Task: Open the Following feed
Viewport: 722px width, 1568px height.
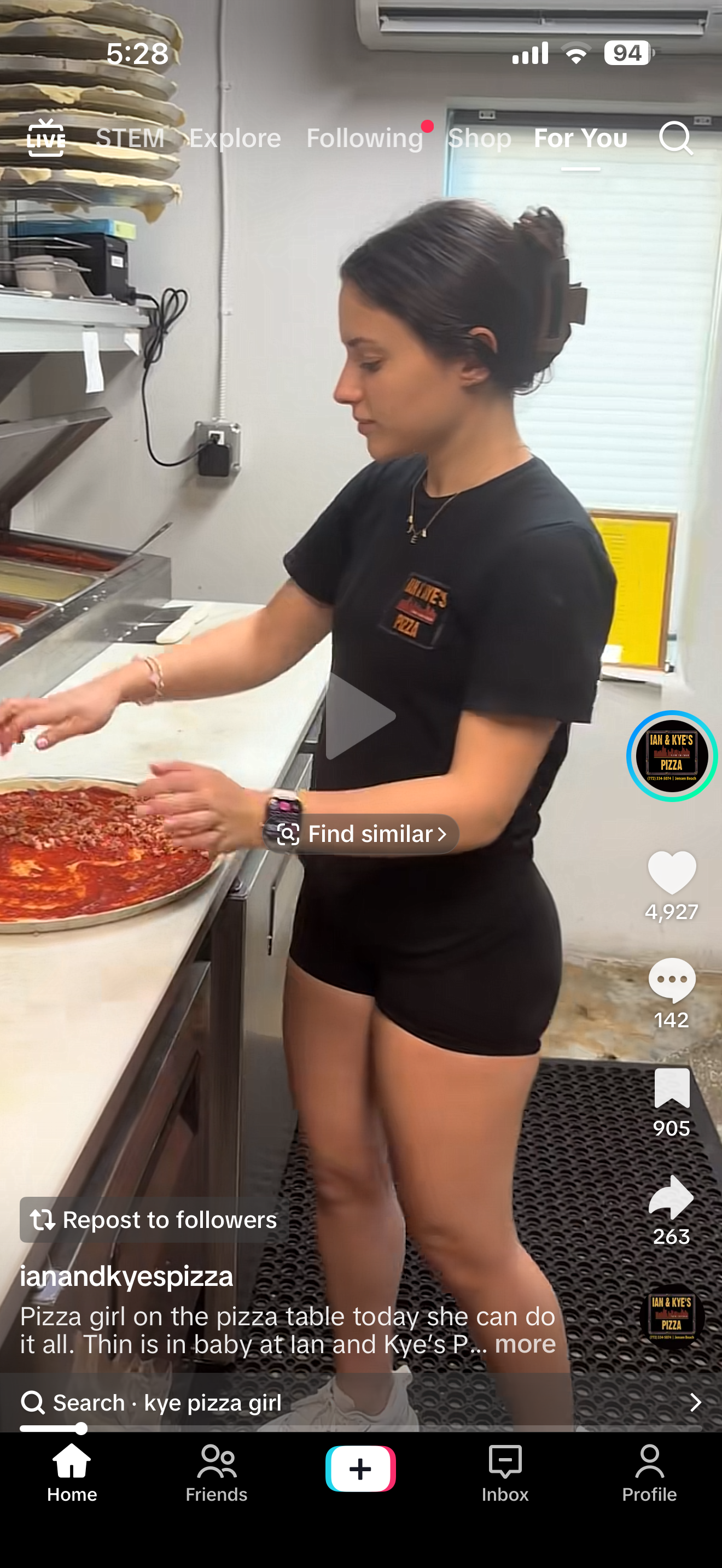Action: (365, 138)
